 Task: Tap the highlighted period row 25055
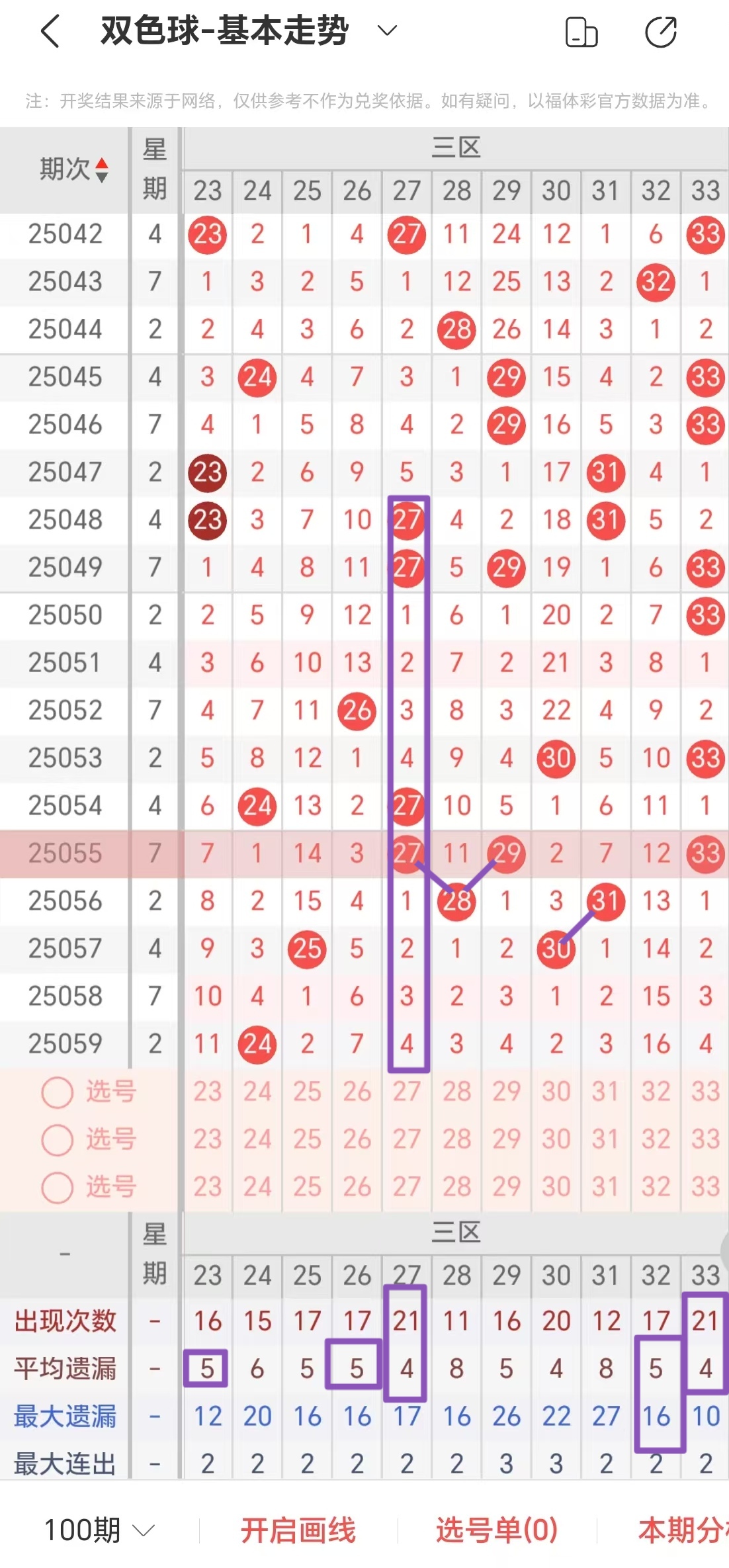coord(64,853)
